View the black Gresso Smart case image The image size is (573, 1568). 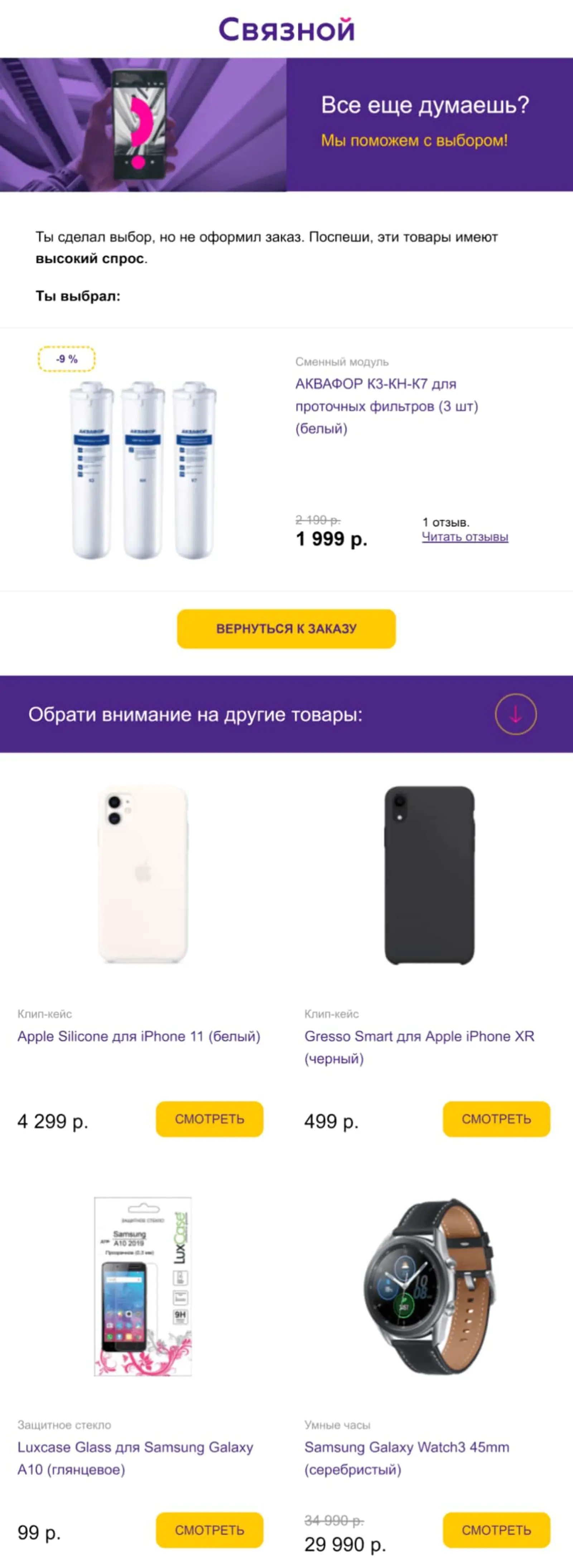coord(429,875)
